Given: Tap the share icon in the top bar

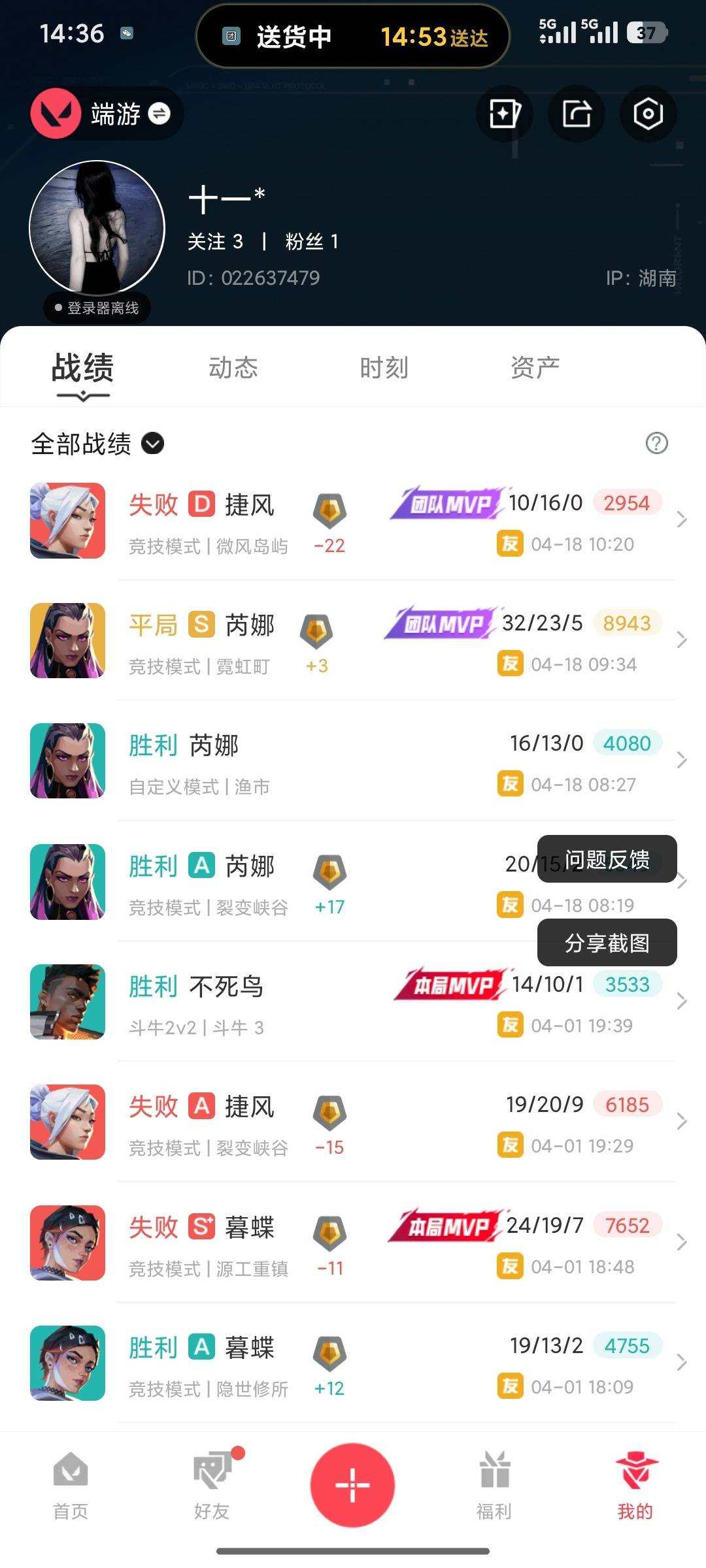Looking at the screenshot, I should [576, 114].
